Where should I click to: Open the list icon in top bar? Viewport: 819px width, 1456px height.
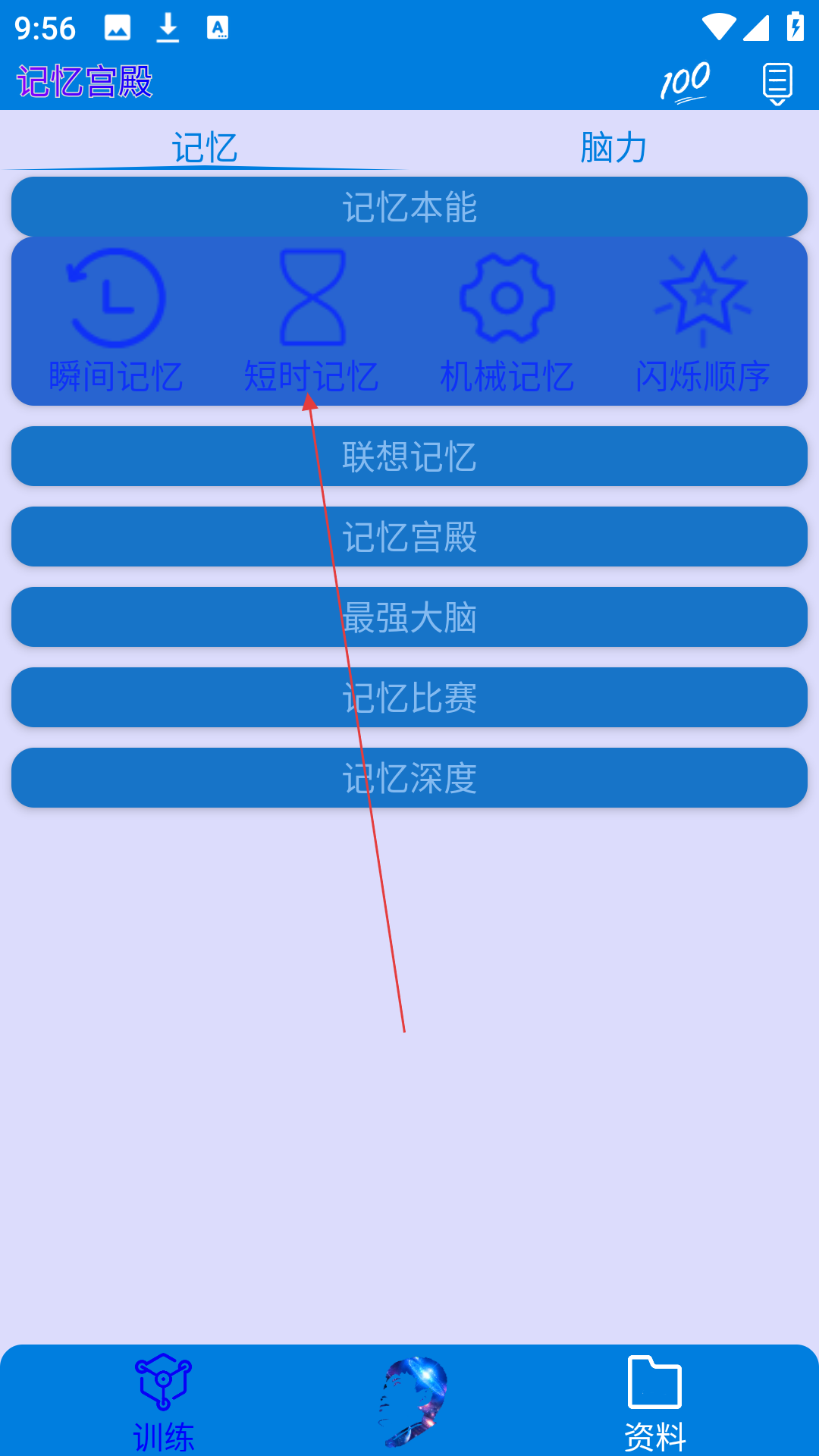777,83
